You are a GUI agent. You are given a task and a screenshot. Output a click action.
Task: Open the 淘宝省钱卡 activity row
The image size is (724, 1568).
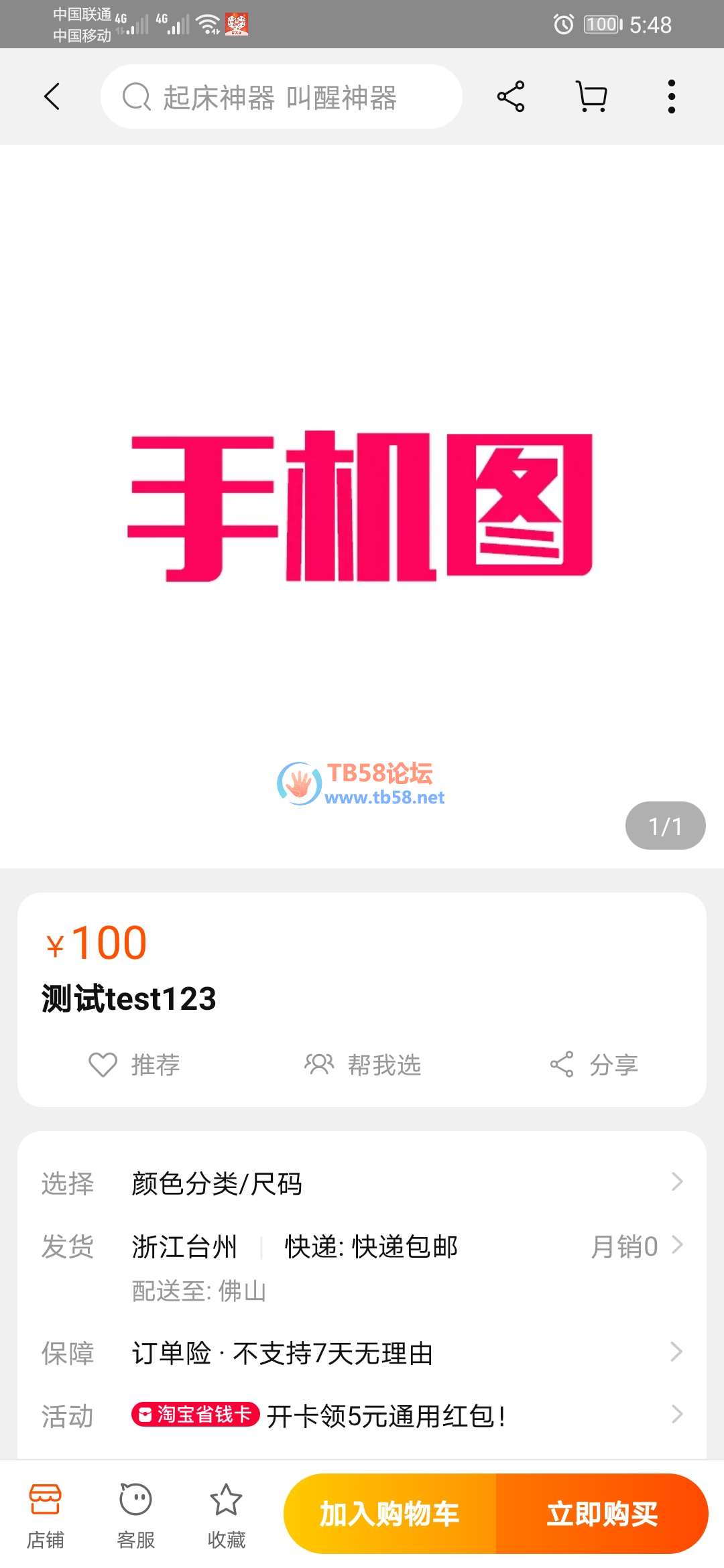point(362,1415)
